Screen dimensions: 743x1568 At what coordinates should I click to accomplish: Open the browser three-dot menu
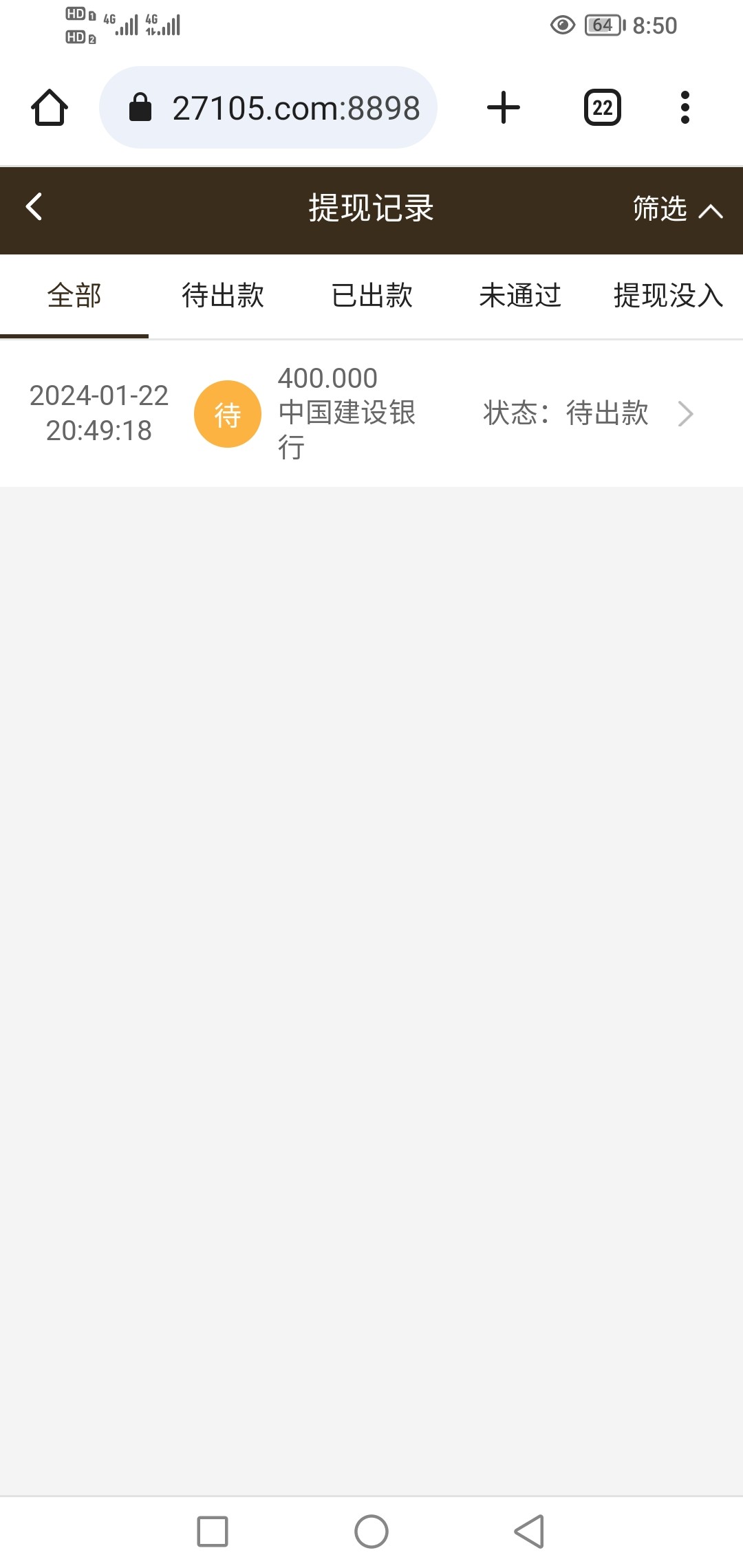coord(685,107)
